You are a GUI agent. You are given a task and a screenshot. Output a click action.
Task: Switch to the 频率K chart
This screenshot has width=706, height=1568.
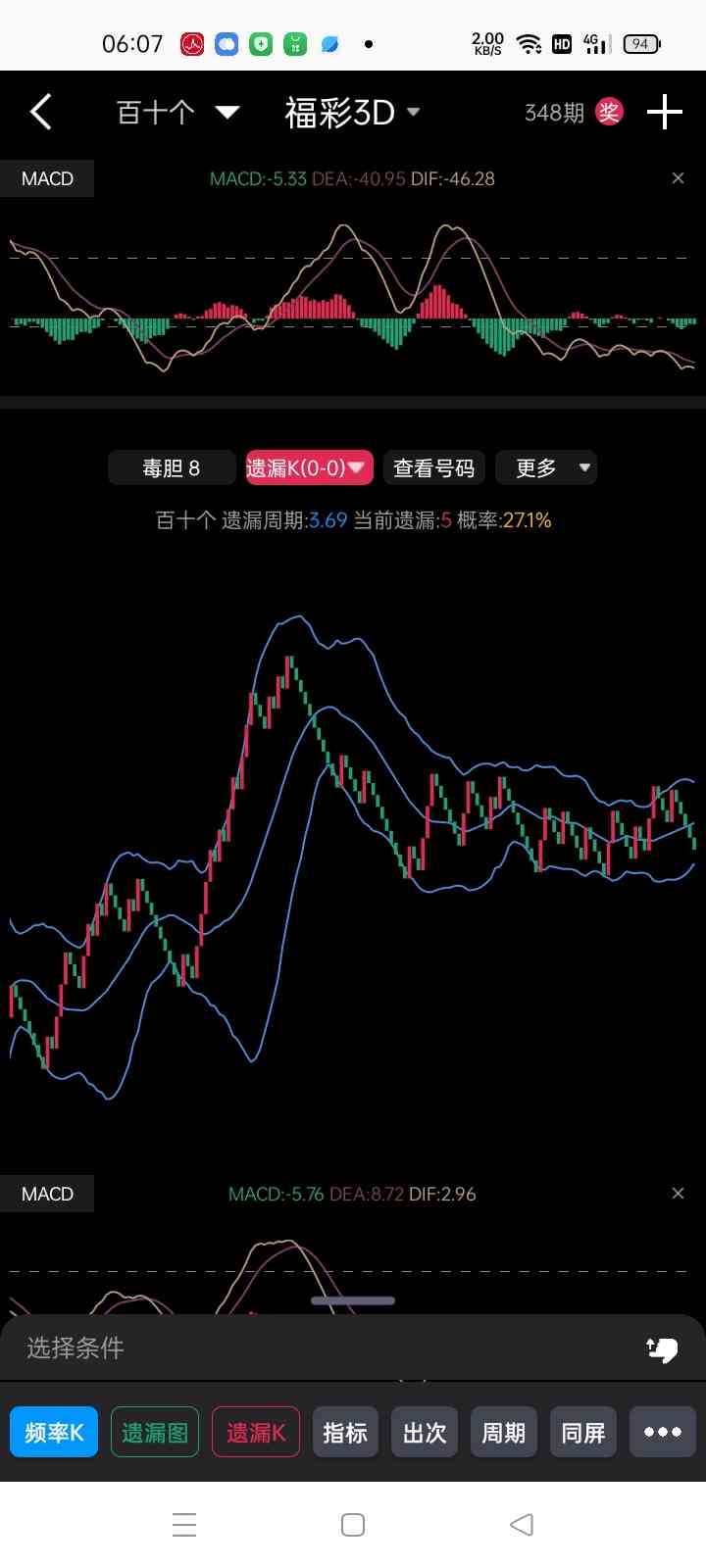tap(54, 1433)
